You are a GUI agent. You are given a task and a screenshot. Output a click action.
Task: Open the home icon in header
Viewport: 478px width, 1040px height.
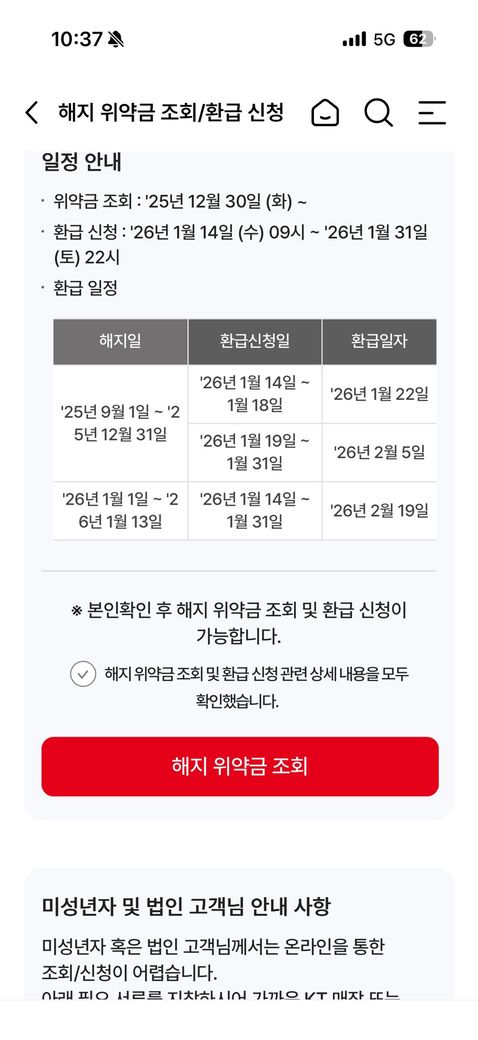(x=325, y=113)
